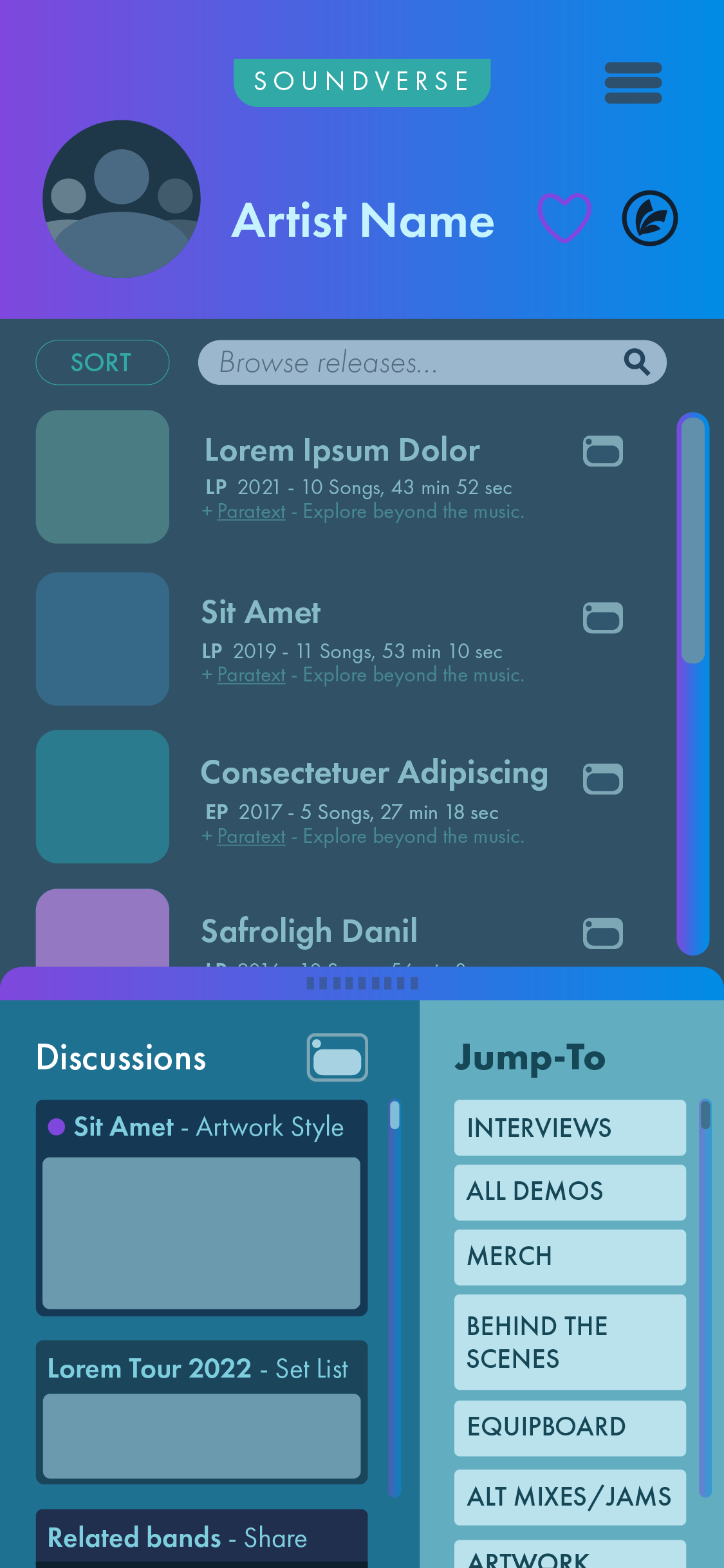724x1568 pixels.
Task: Jump to ALL DEMOS
Action: tap(570, 1192)
